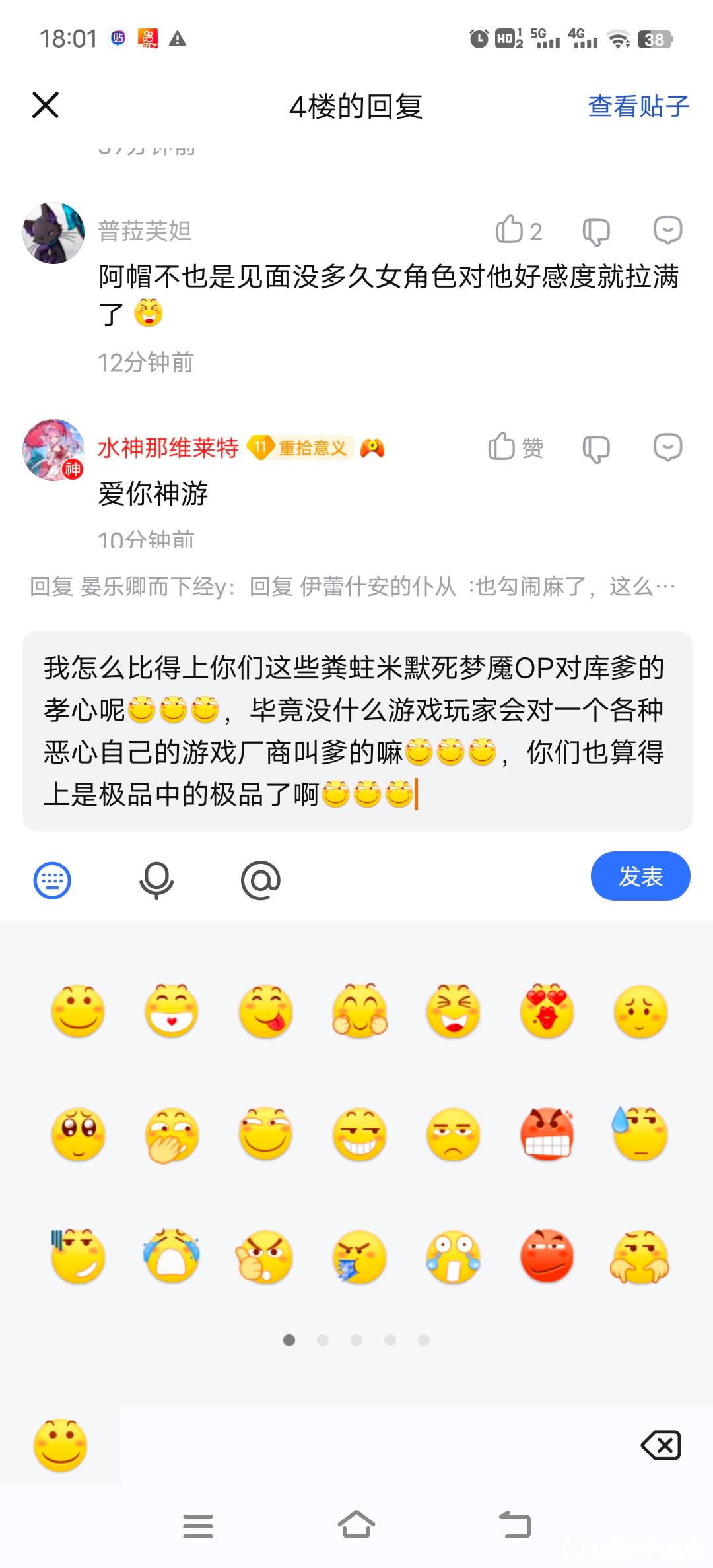The width and height of the screenshot is (713, 1568).
Task: Reply to 普菈芙妲's comment
Action: point(667,230)
